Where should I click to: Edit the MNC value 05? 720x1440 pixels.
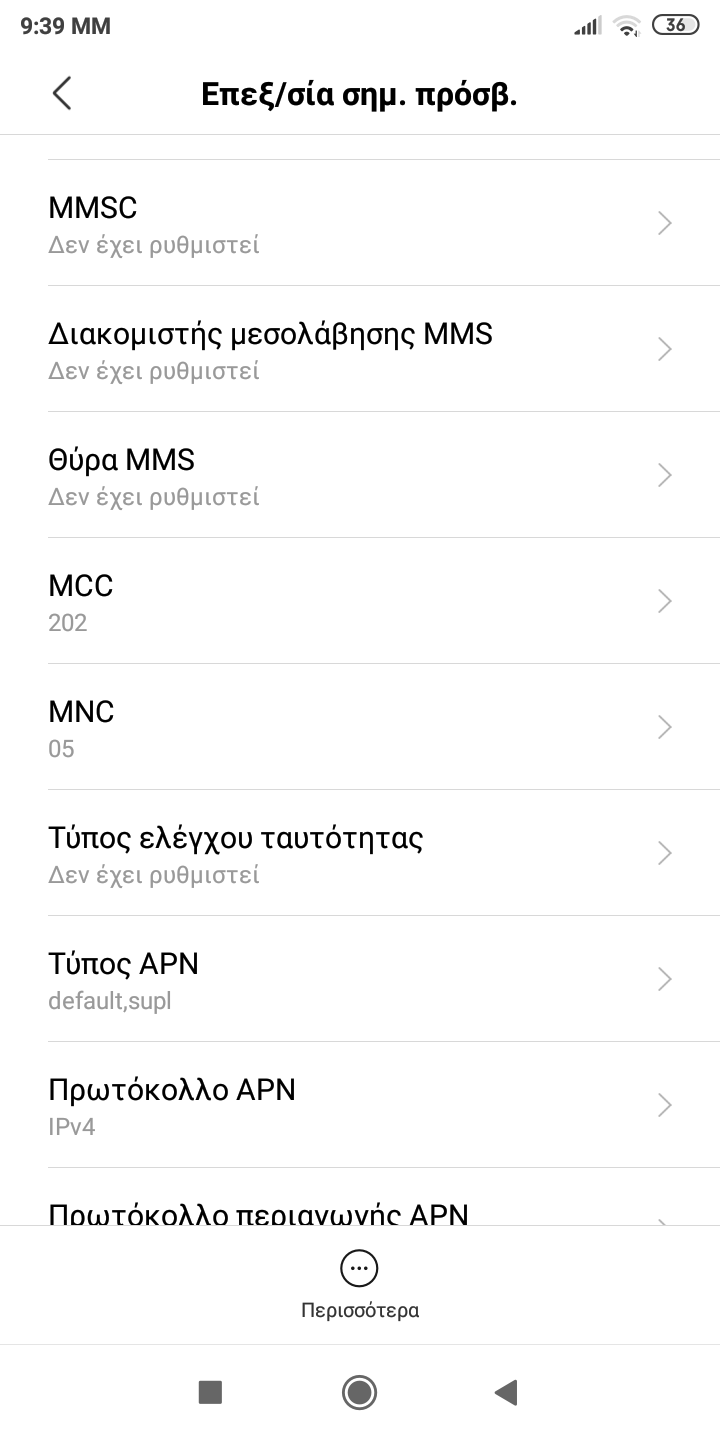point(360,727)
